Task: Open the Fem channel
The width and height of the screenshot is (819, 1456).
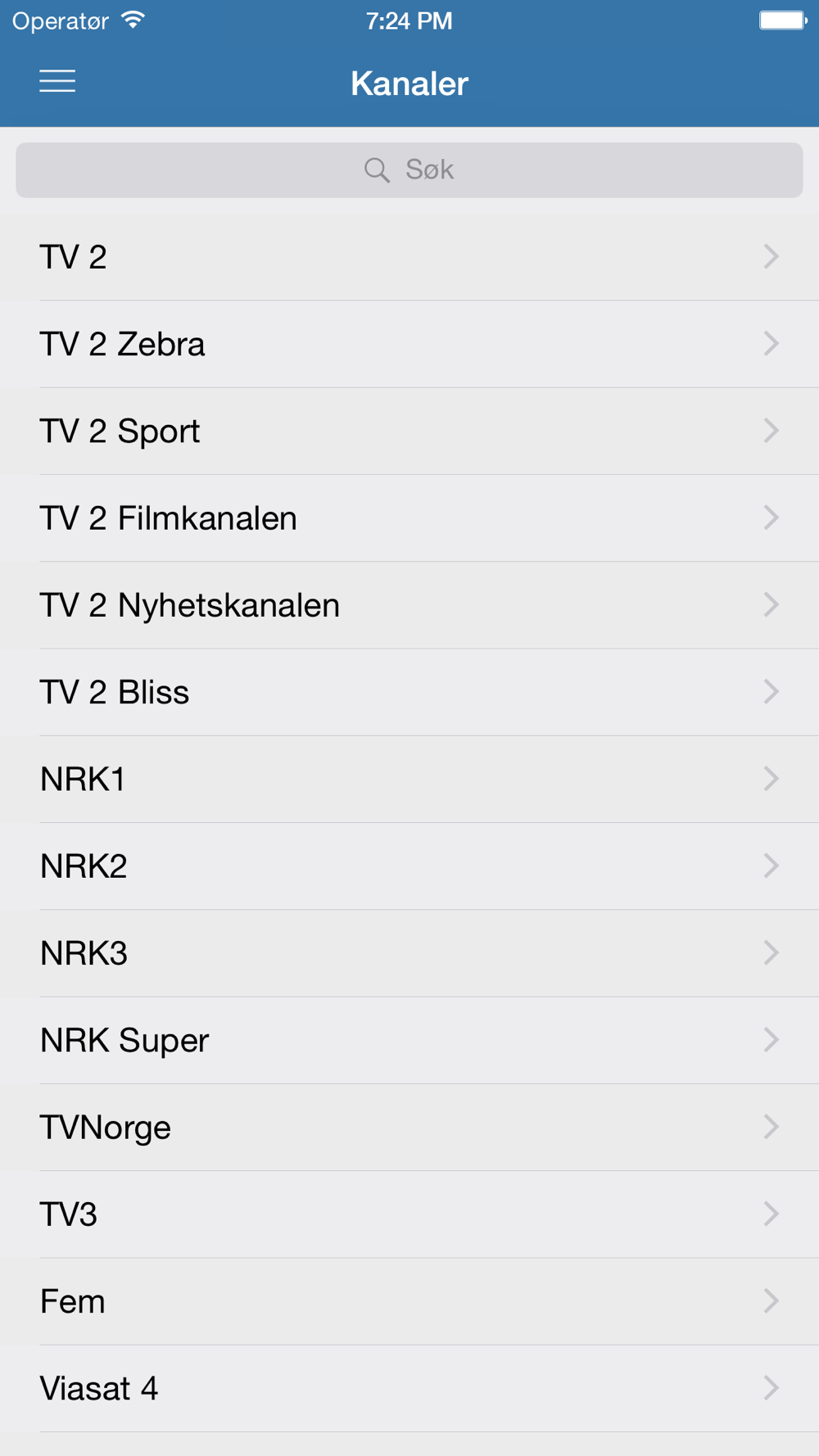Action: (x=409, y=1301)
